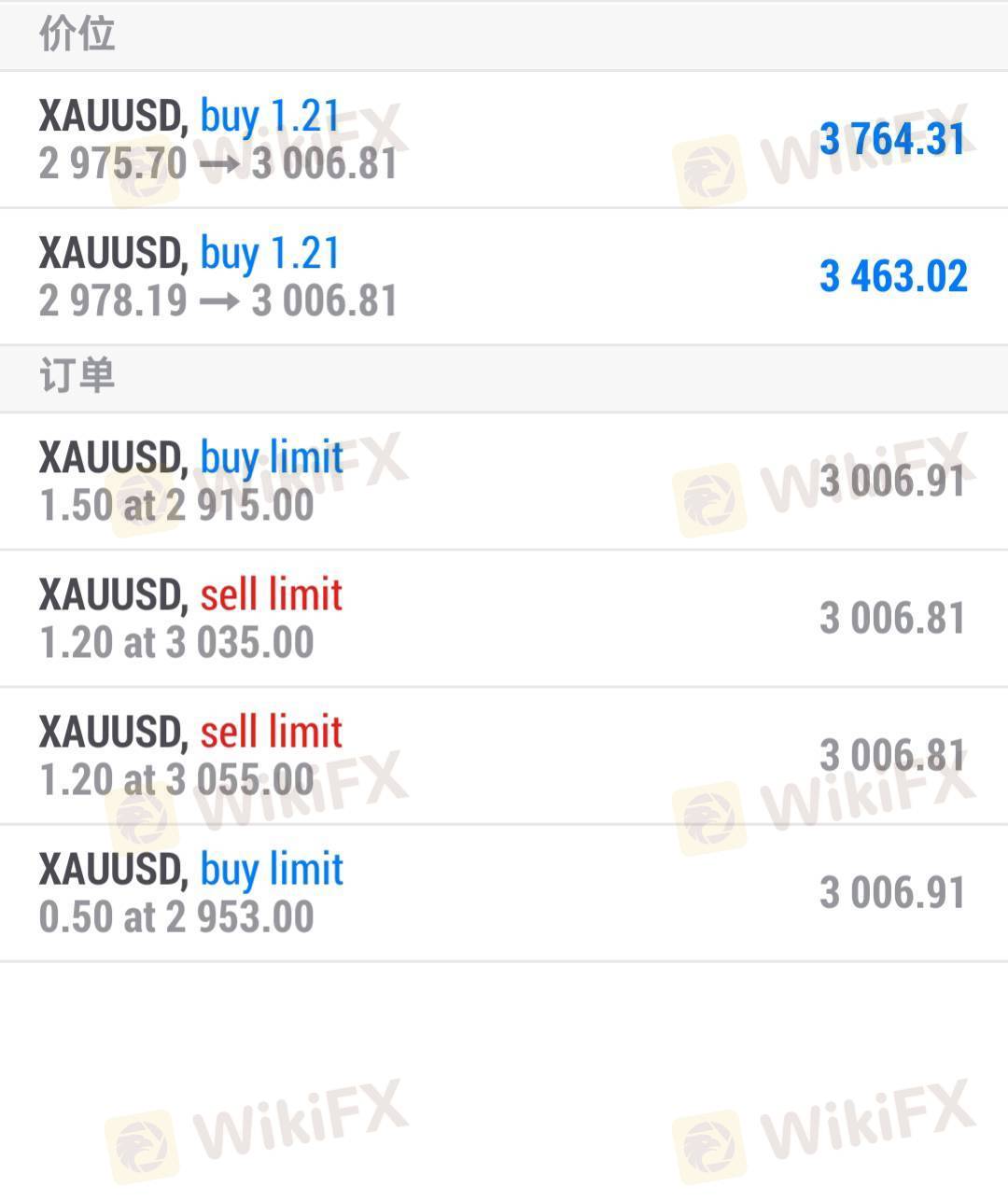The height and width of the screenshot is (1202, 1008).
Task: Expand the XAUUSD buy position opened at 2 975.70
Action: coord(504,140)
